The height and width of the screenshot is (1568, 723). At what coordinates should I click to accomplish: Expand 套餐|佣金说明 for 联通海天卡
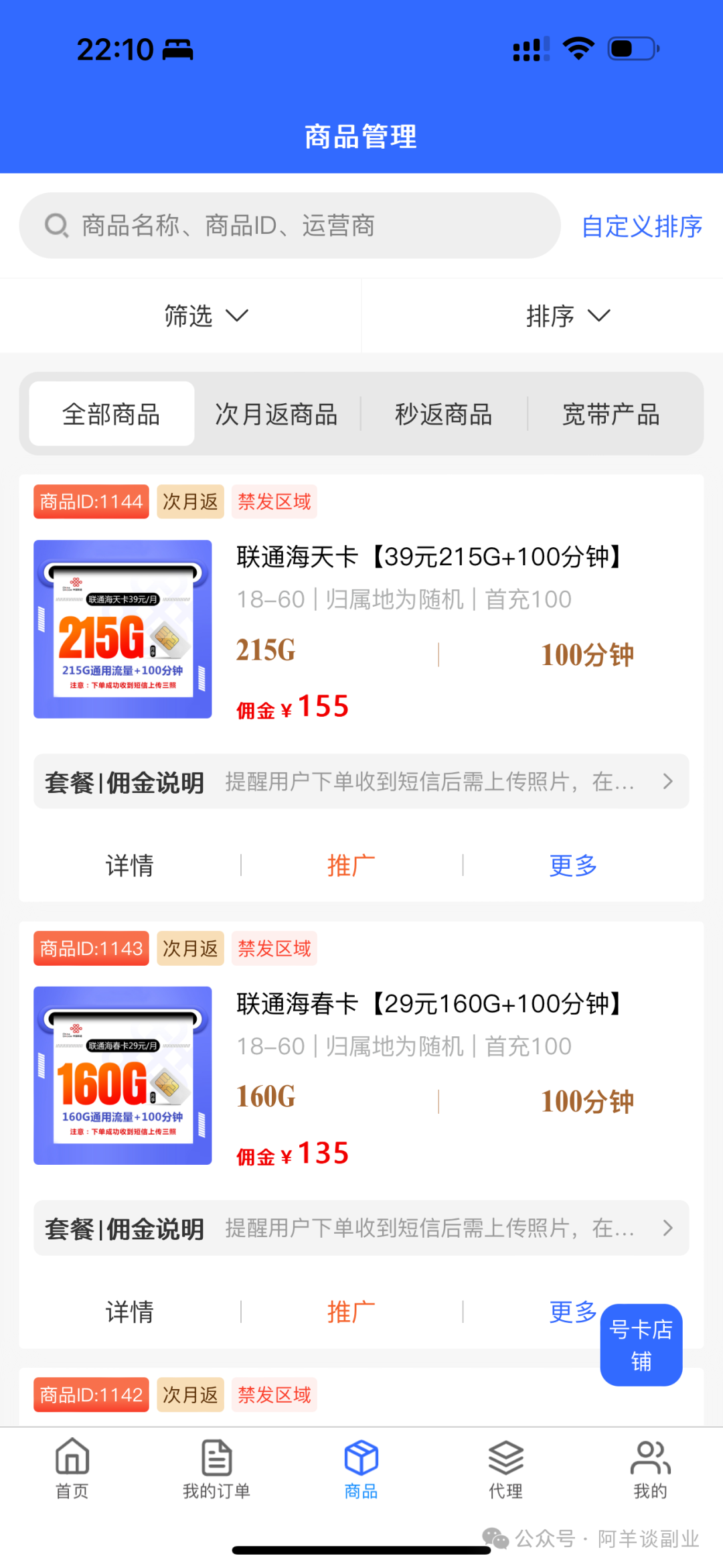[x=361, y=782]
